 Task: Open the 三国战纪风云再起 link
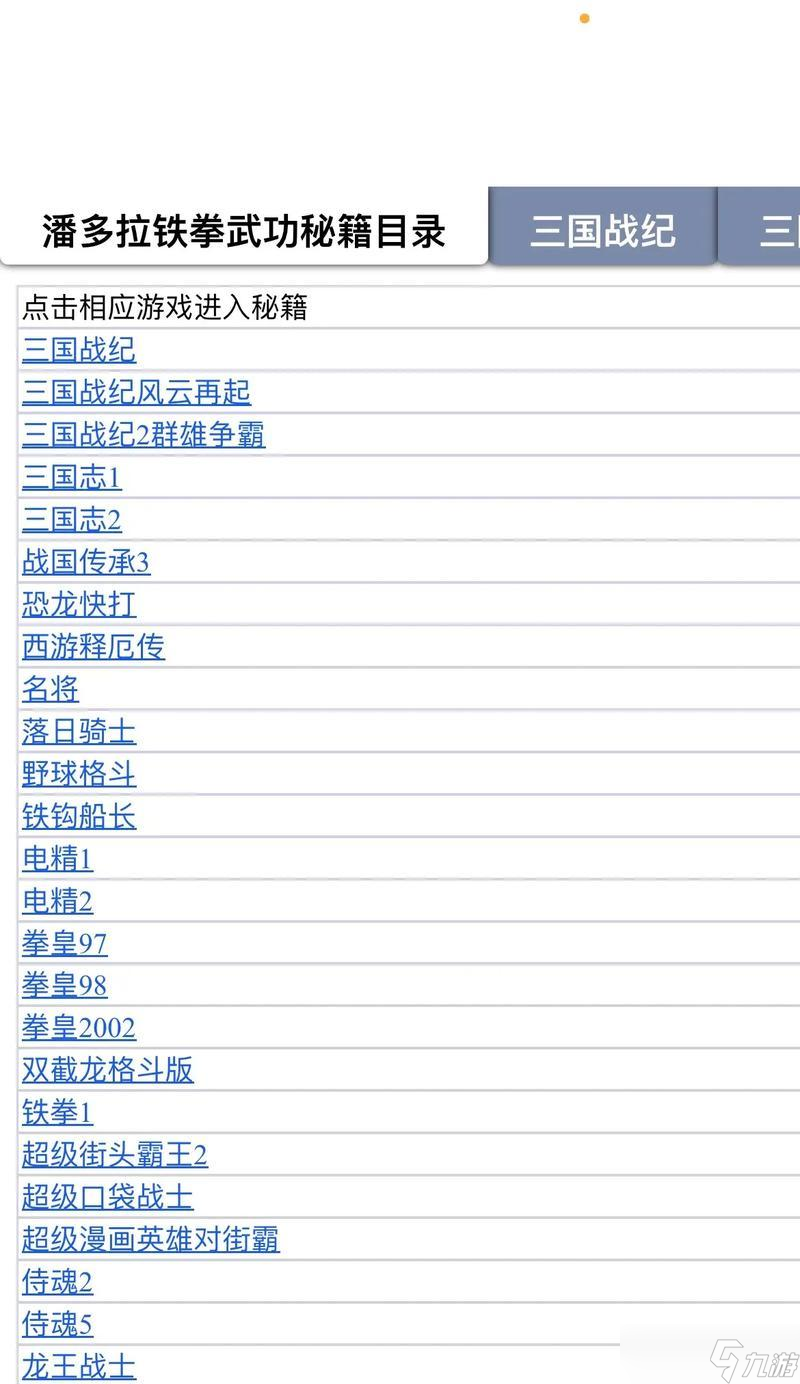(137, 393)
